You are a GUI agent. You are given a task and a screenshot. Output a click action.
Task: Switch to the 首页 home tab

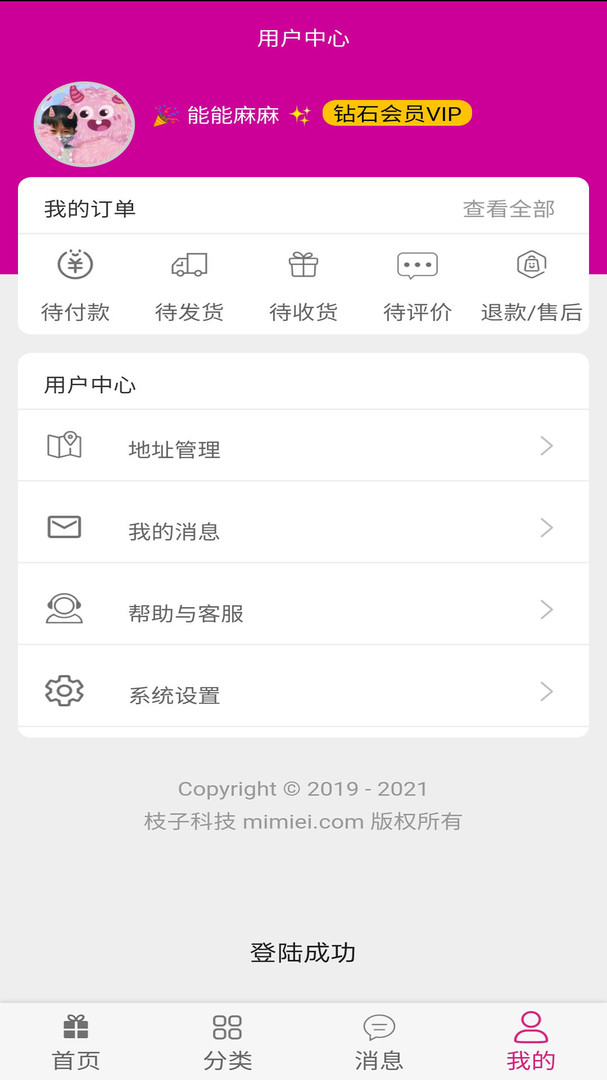76,1042
